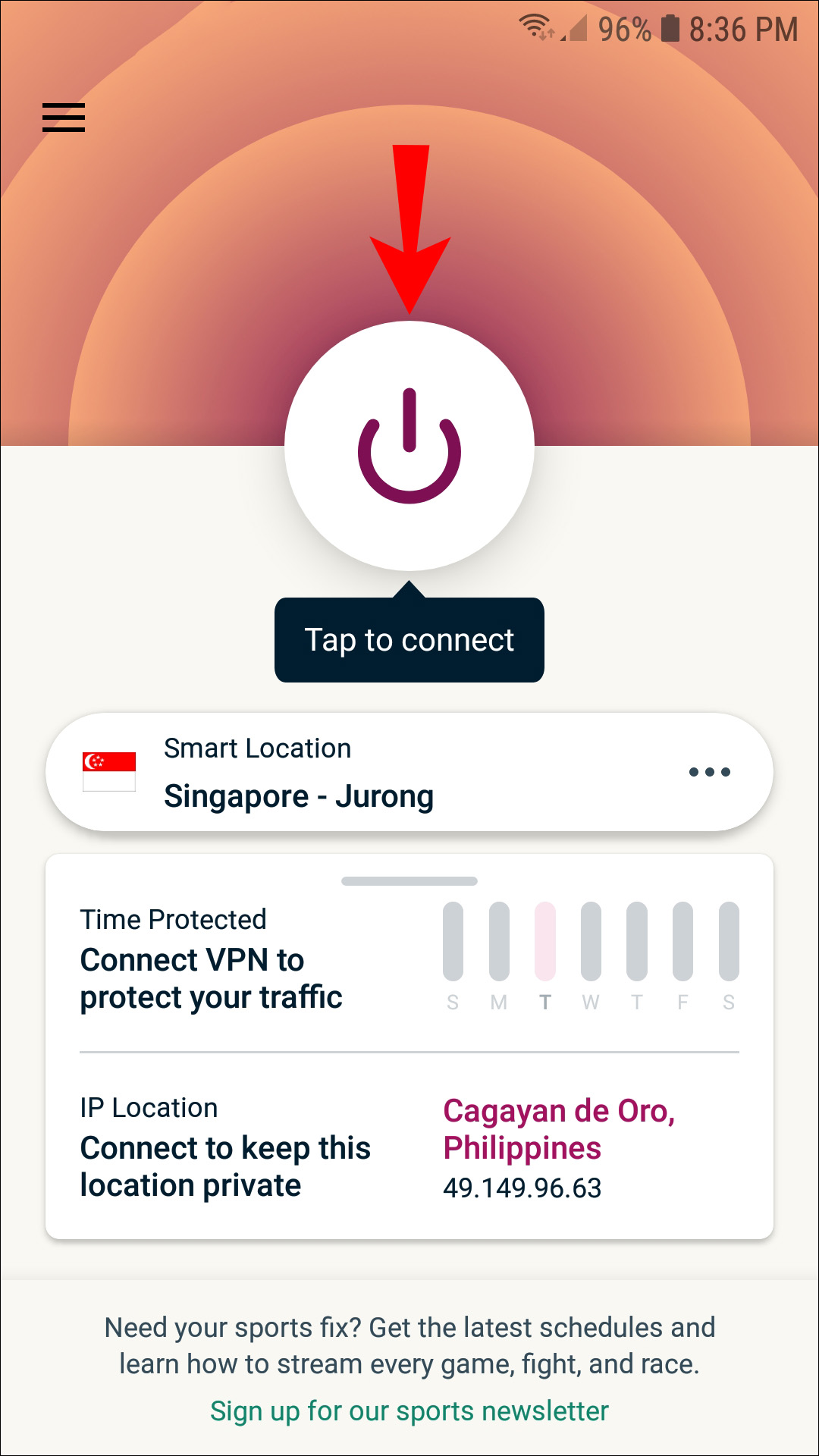Tap the power button to connect VPN
This screenshot has height=1456, width=819.
click(x=409, y=446)
